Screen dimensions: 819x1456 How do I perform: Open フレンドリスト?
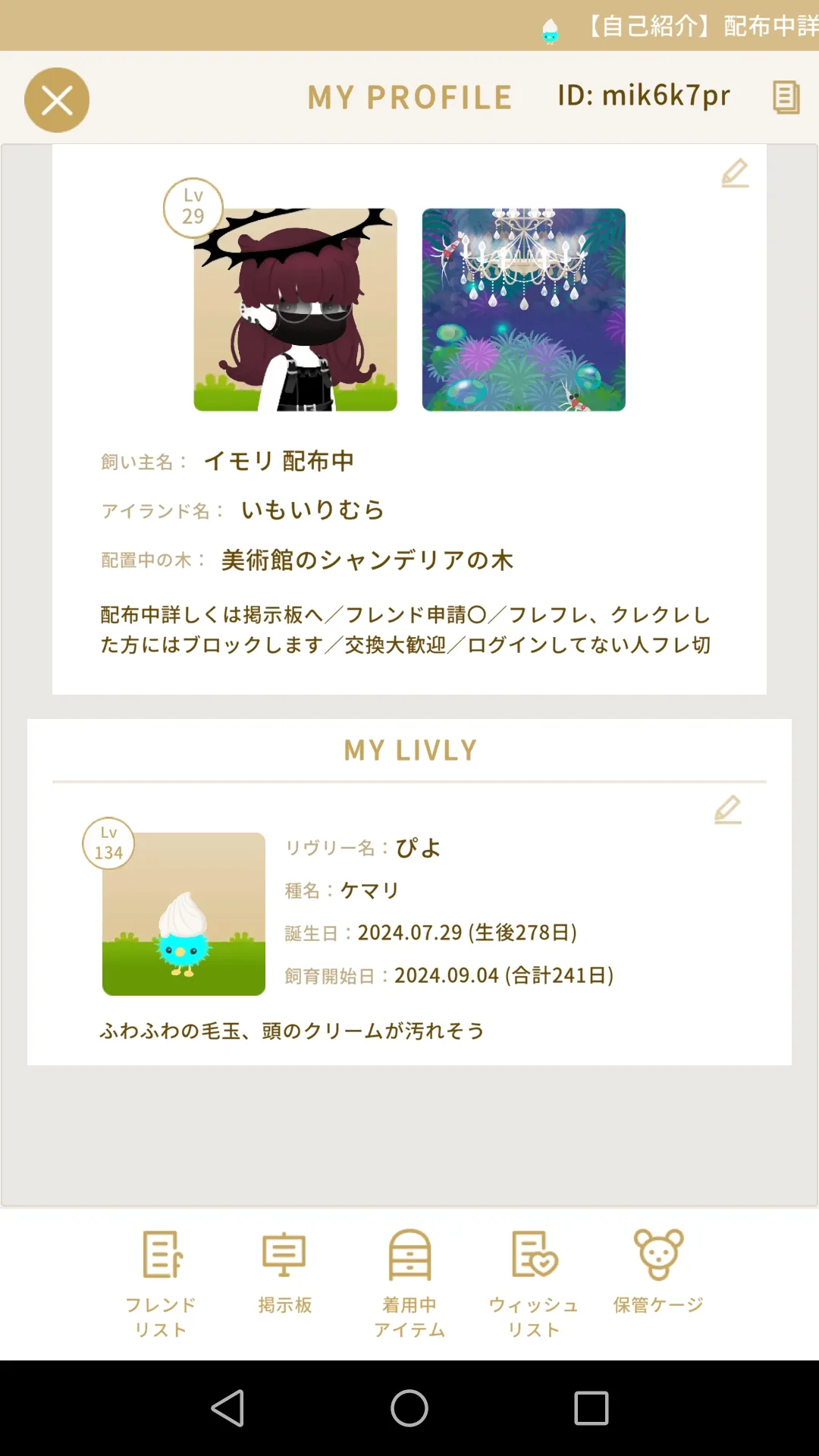click(161, 1283)
